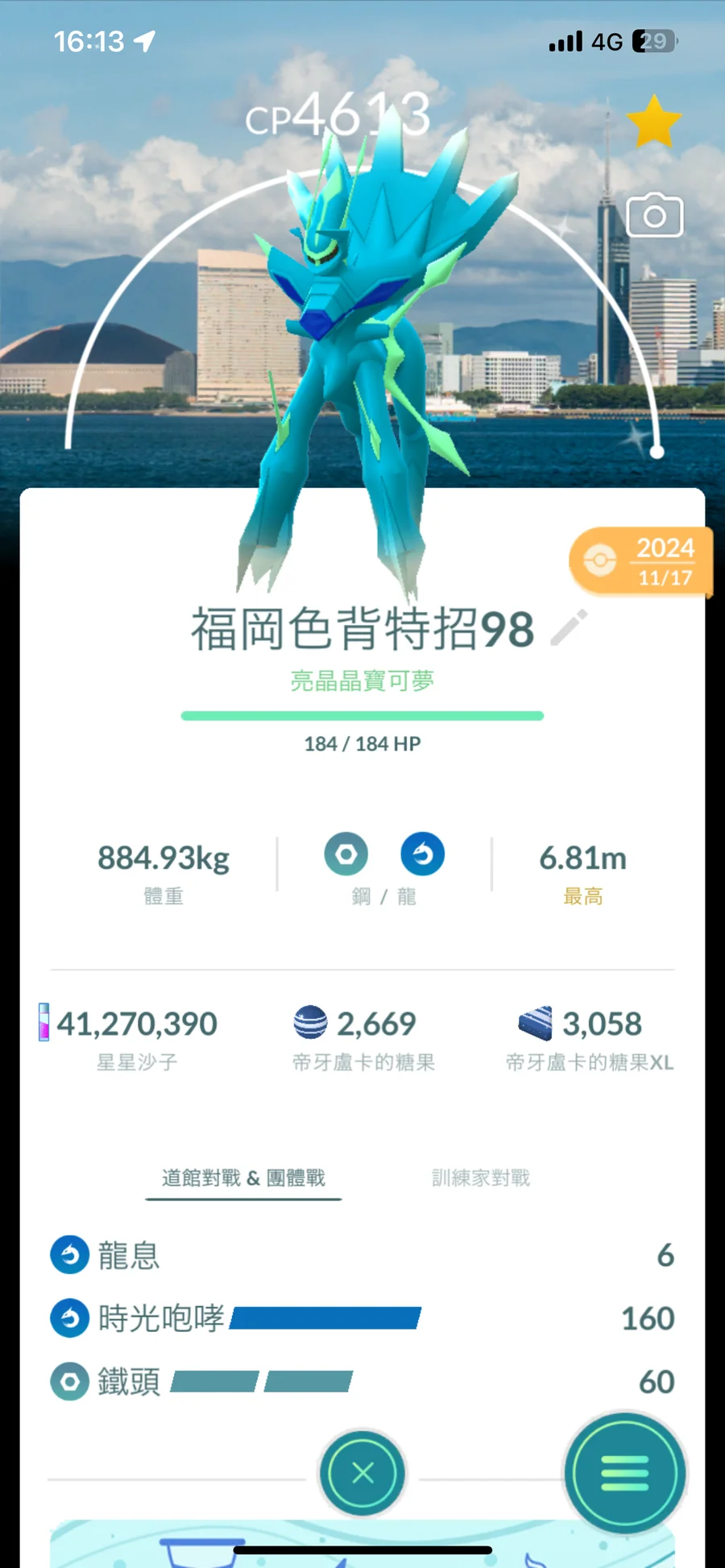Select the 道館對戰 & 團體戰 tab

pos(243,1178)
